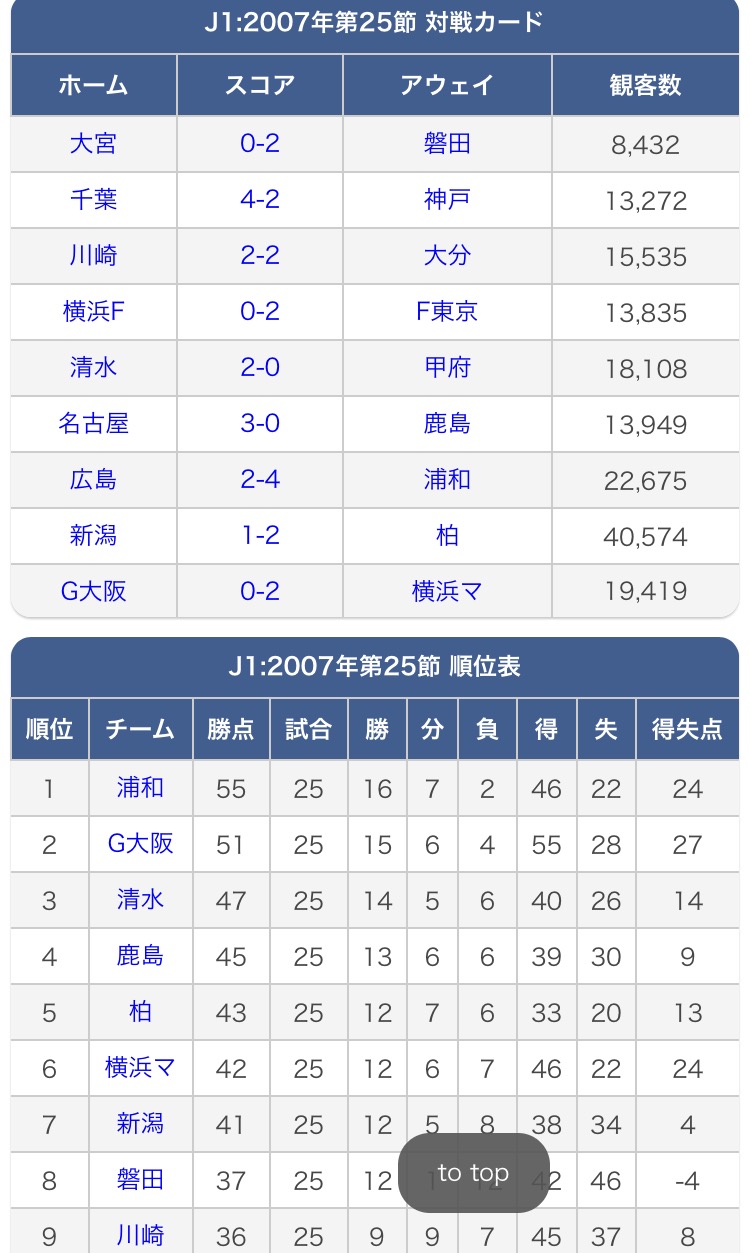Open away team F東京 link

click(x=447, y=312)
